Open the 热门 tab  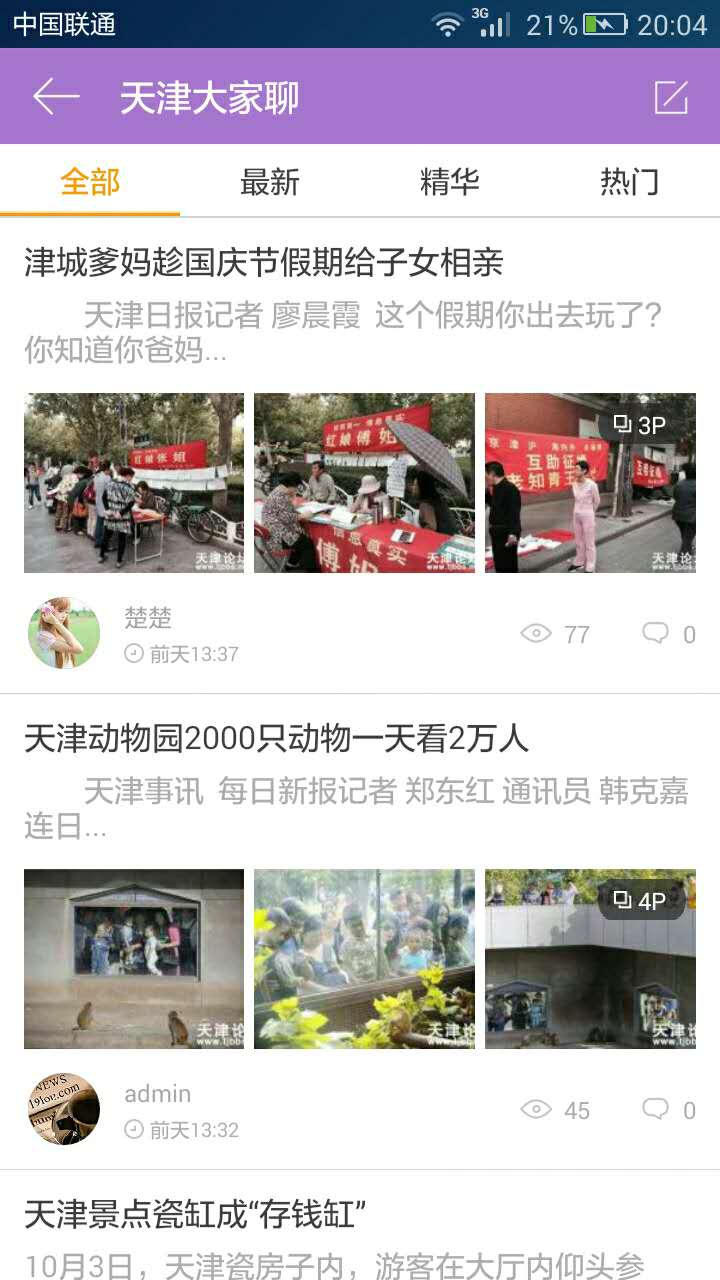pyautogui.click(x=630, y=182)
